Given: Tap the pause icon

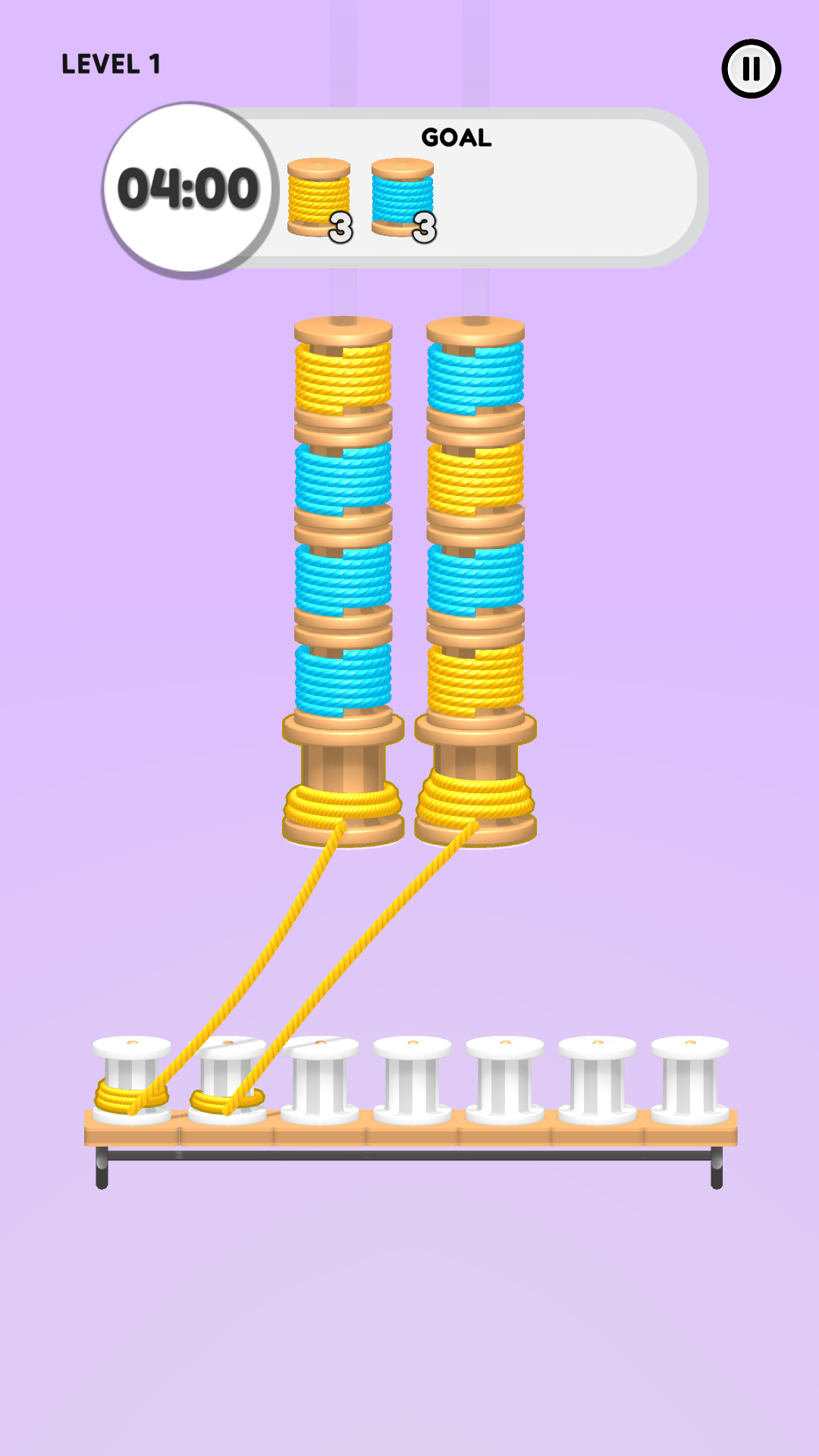Looking at the screenshot, I should point(751,69).
